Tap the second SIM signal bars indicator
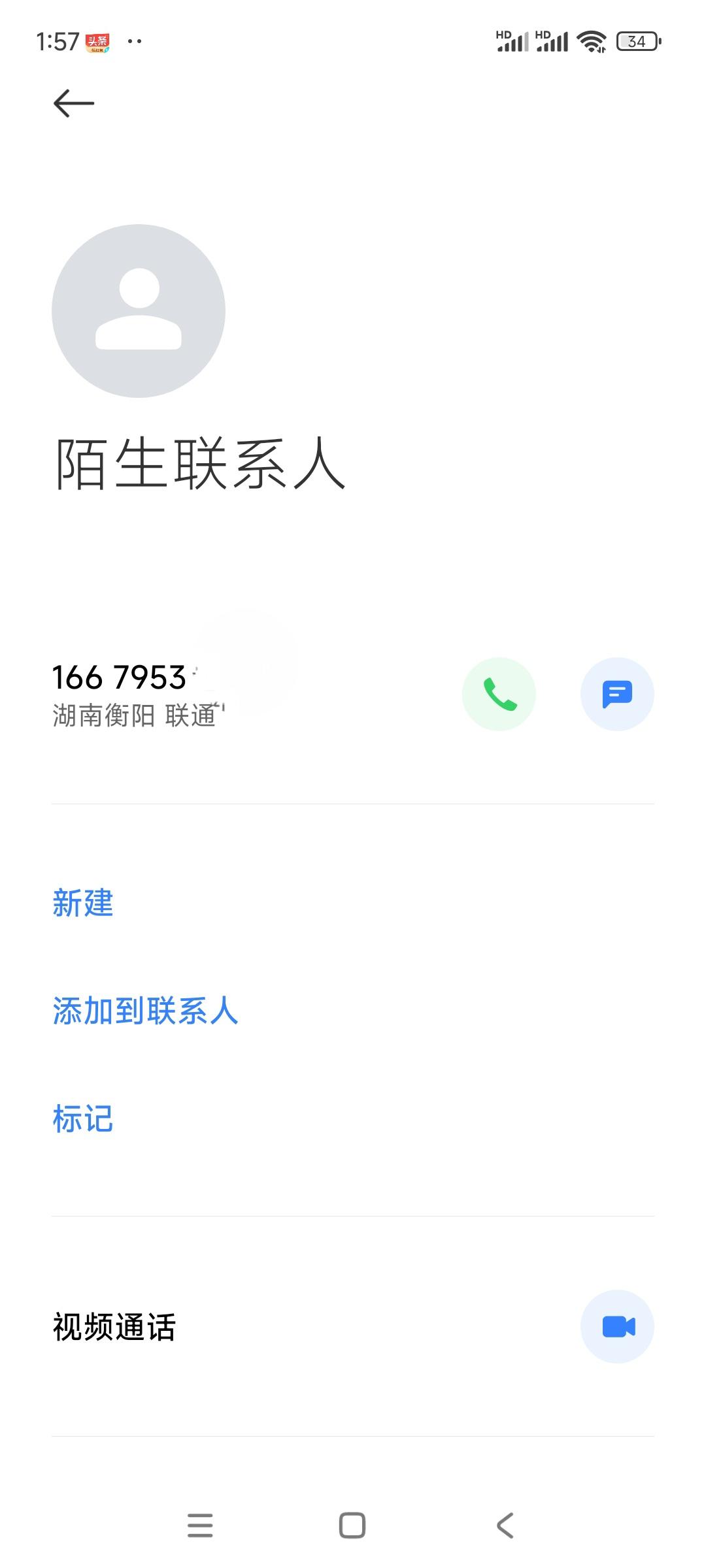Viewport: 706px width, 1568px height. tap(551, 42)
